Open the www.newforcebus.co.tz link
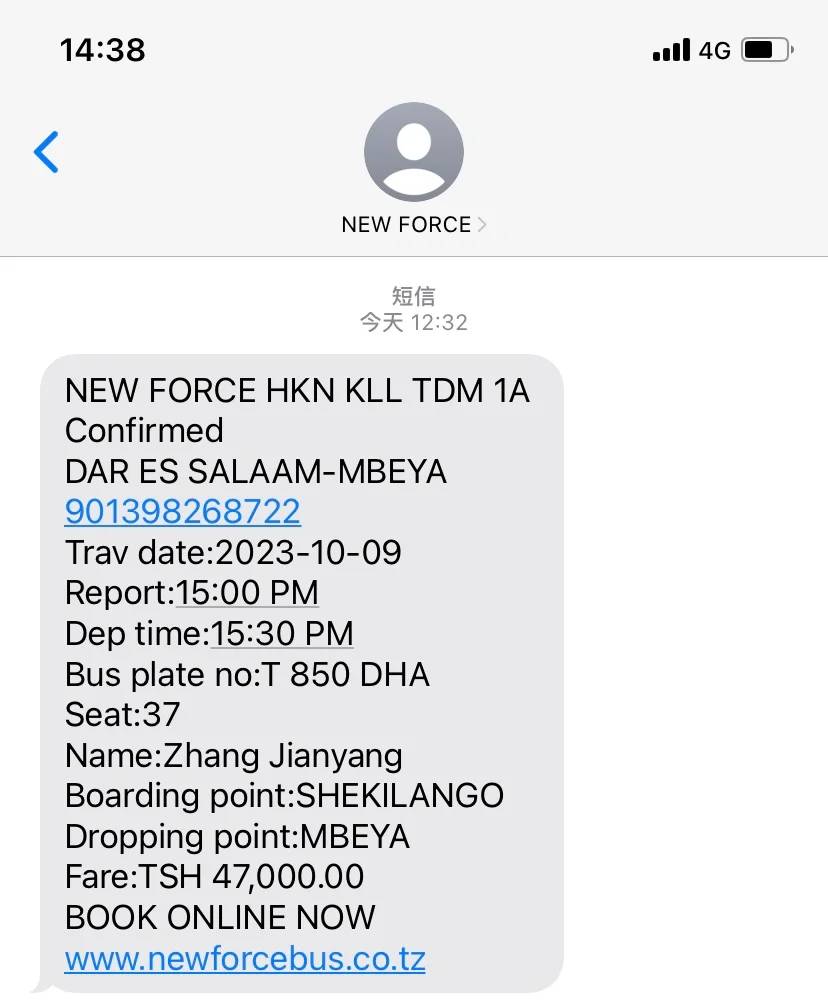The image size is (828, 1001). [245, 959]
